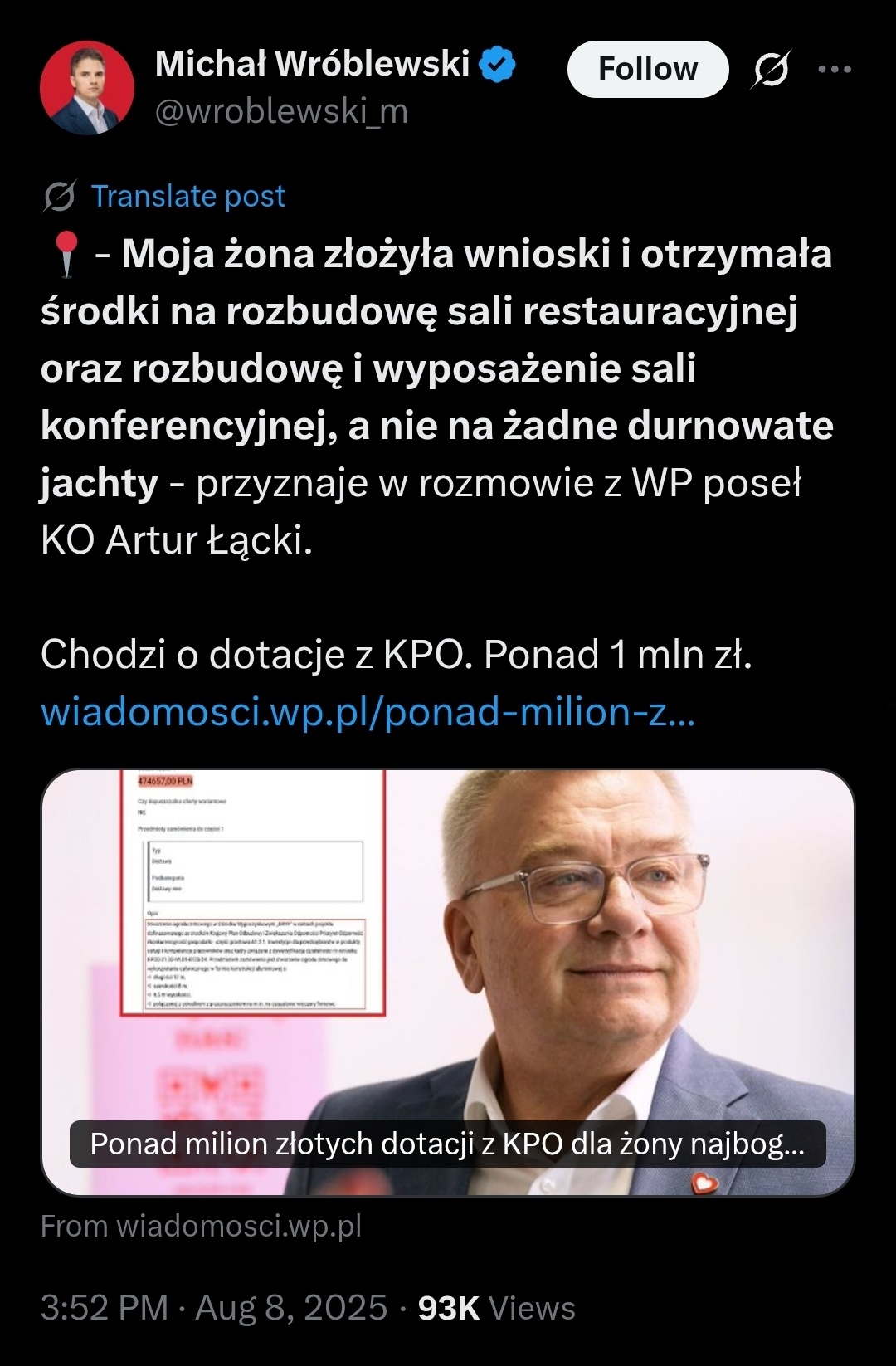Open Michał Wróblewski's profile picture
The width and height of the screenshot is (896, 1366).
pyautogui.click(x=87, y=88)
